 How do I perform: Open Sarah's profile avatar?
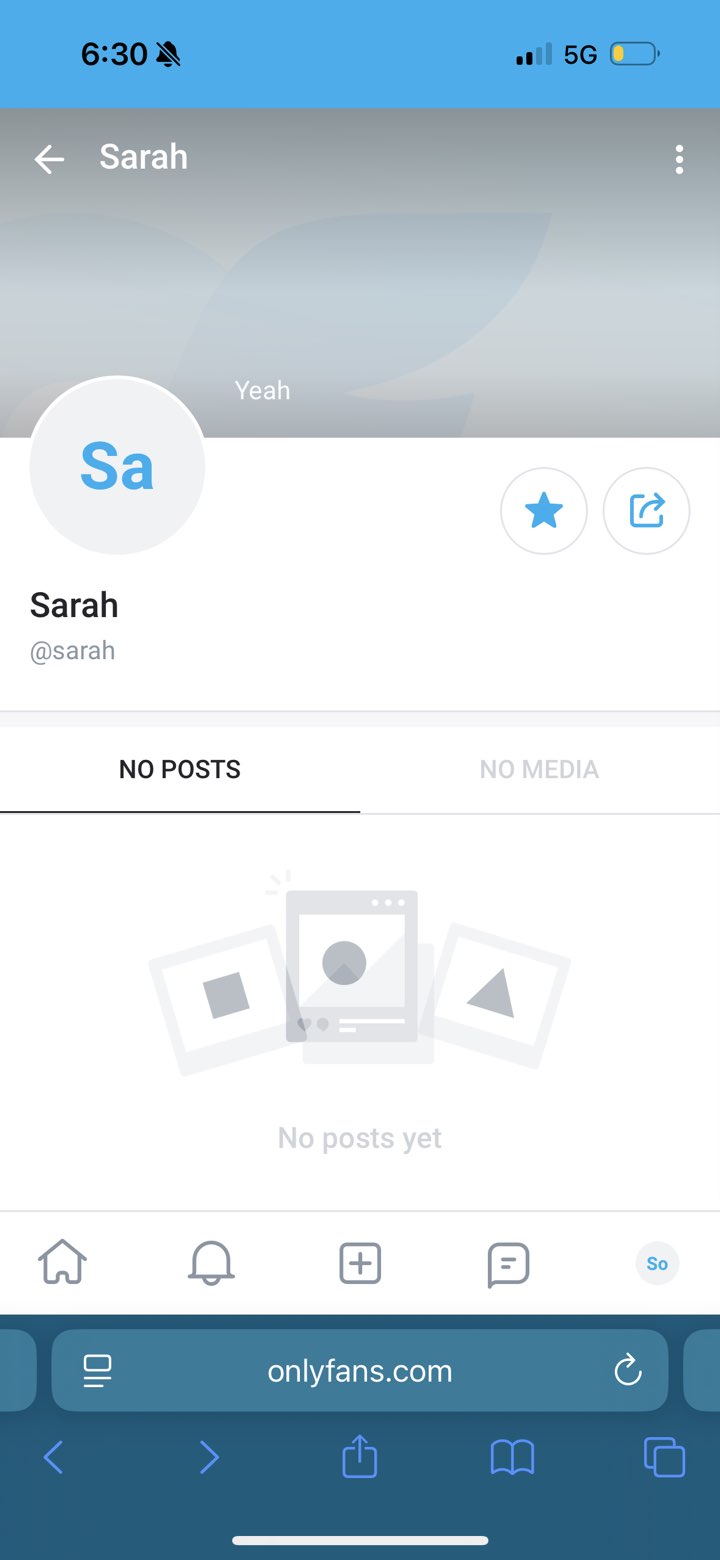pos(118,466)
